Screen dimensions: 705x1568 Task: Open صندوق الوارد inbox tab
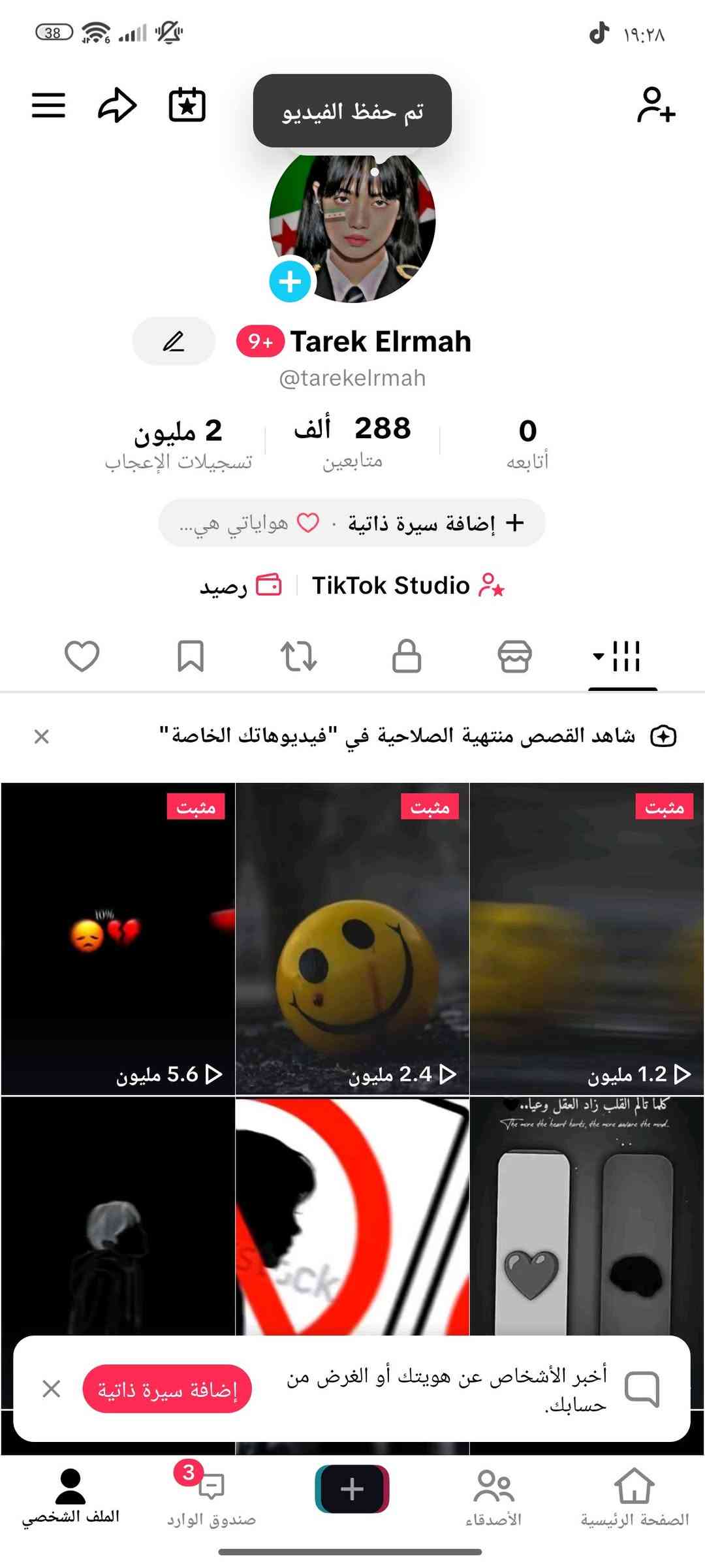pos(211,1496)
